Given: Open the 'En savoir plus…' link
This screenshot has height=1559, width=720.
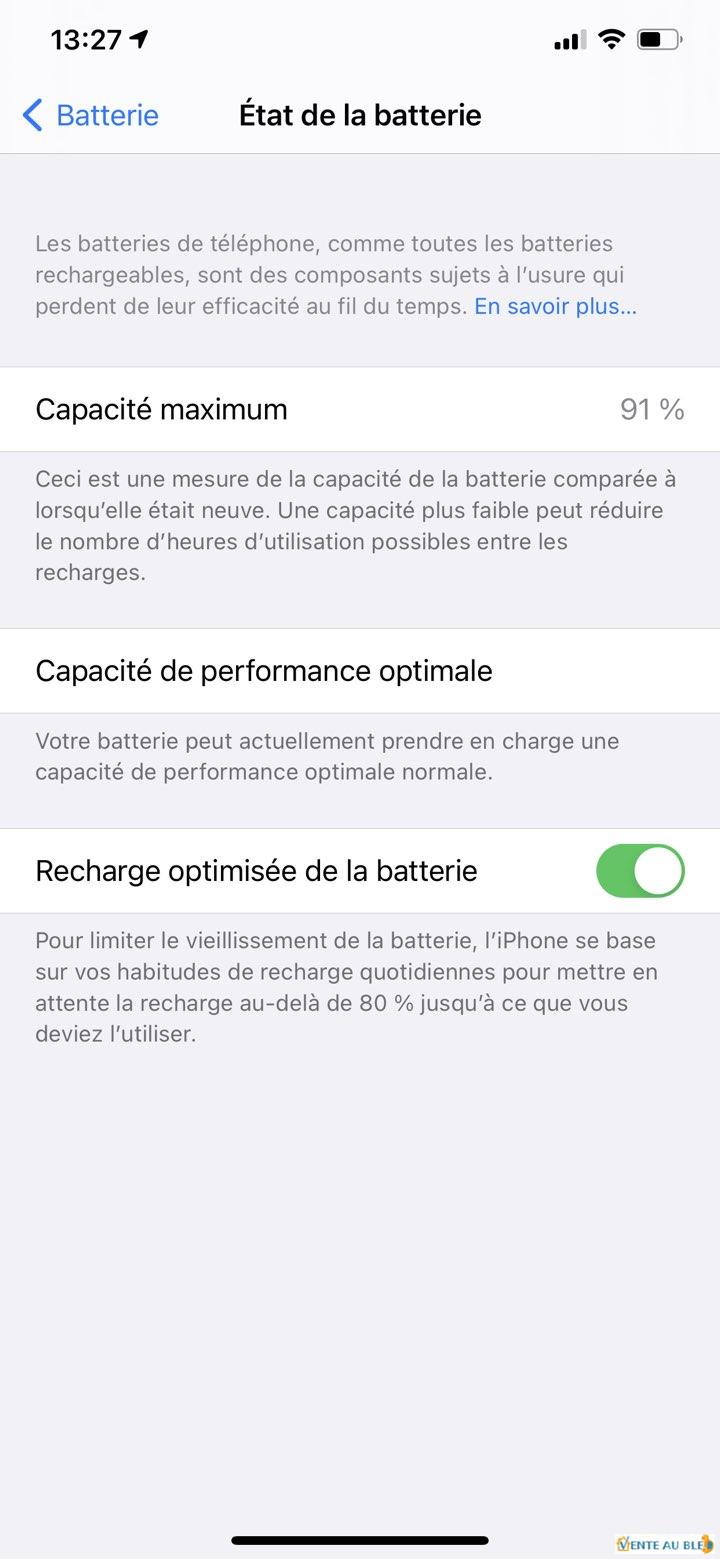Looking at the screenshot, I should (x=555, y=306).
